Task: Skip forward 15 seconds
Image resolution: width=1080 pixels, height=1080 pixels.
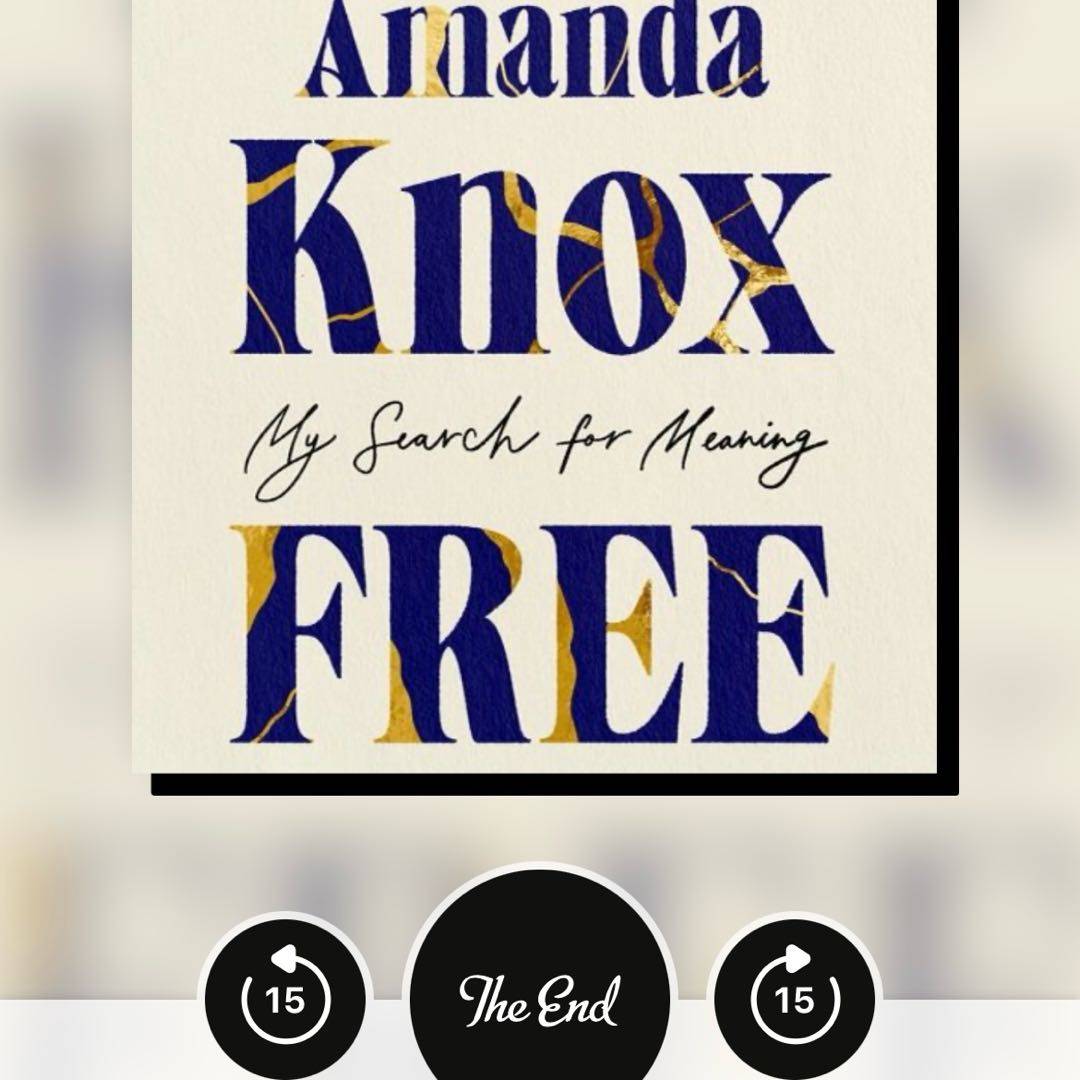Action: pos(795,998)
